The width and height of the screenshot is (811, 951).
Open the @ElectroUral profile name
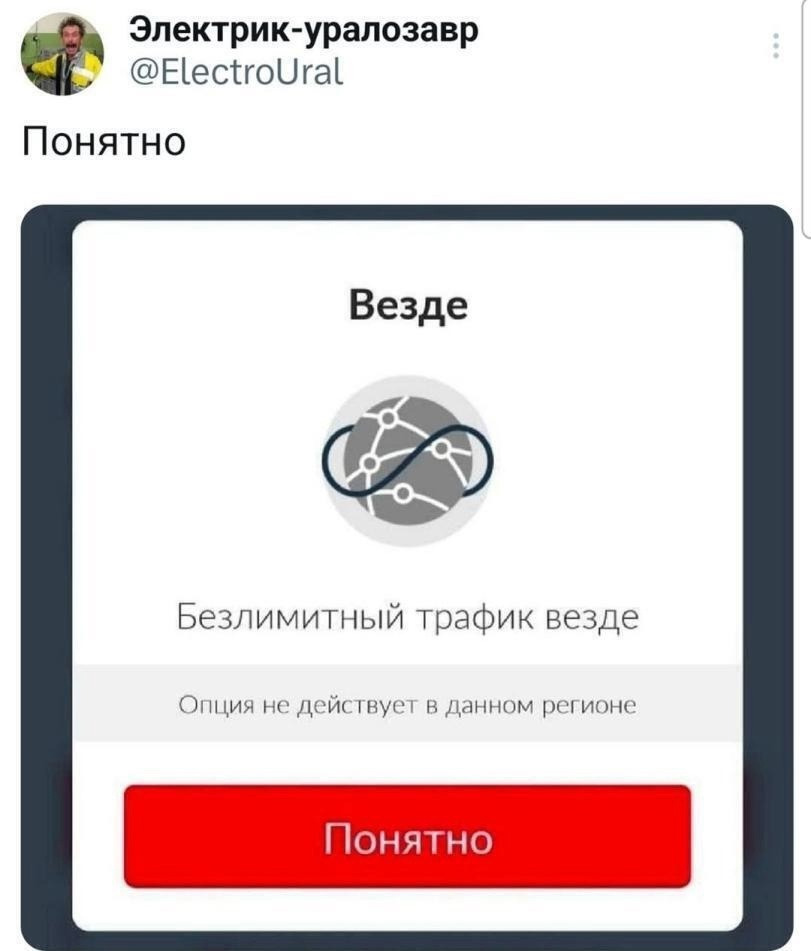click(x=304, y=31)
